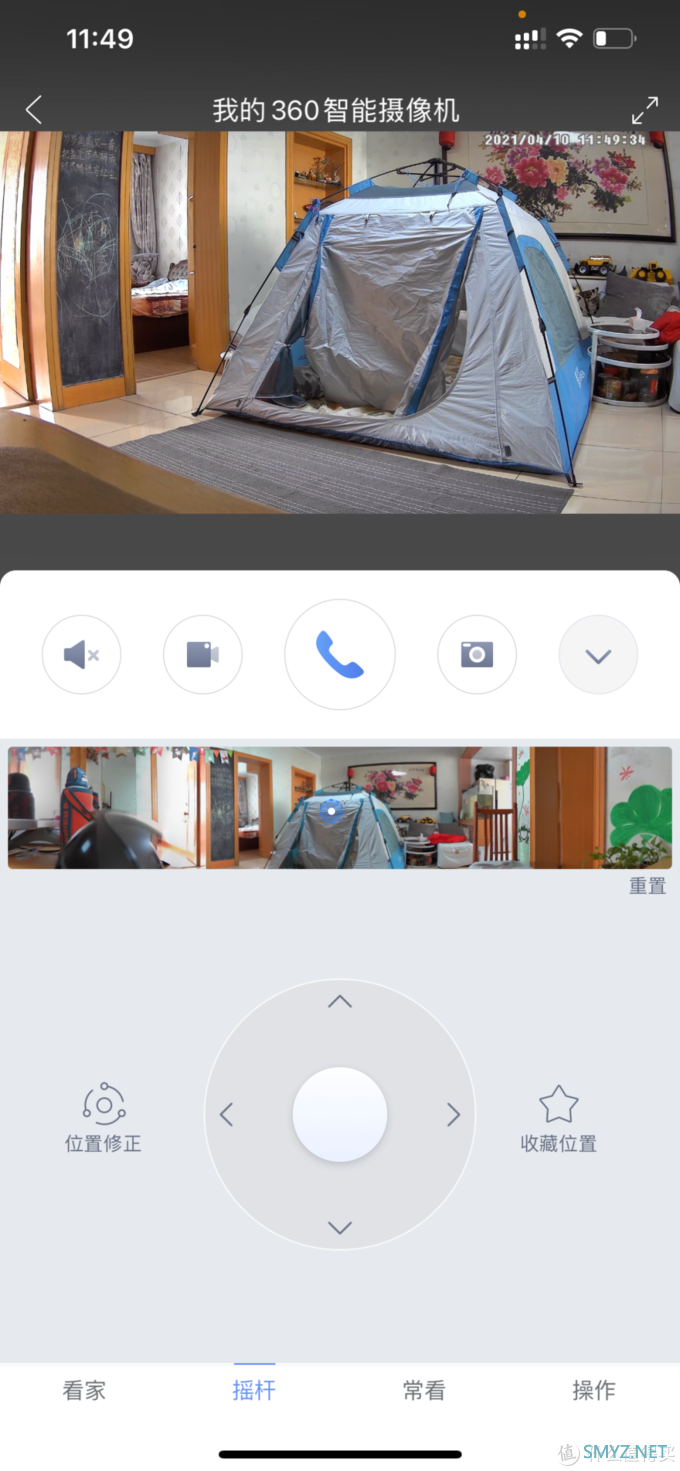
Task: Save current view with 收藏位置
Action: point(558,1118)
